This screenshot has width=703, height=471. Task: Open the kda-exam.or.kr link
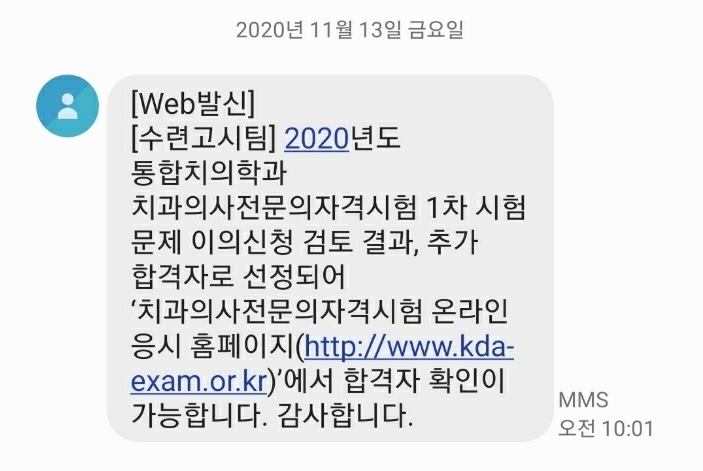point(410,349)
